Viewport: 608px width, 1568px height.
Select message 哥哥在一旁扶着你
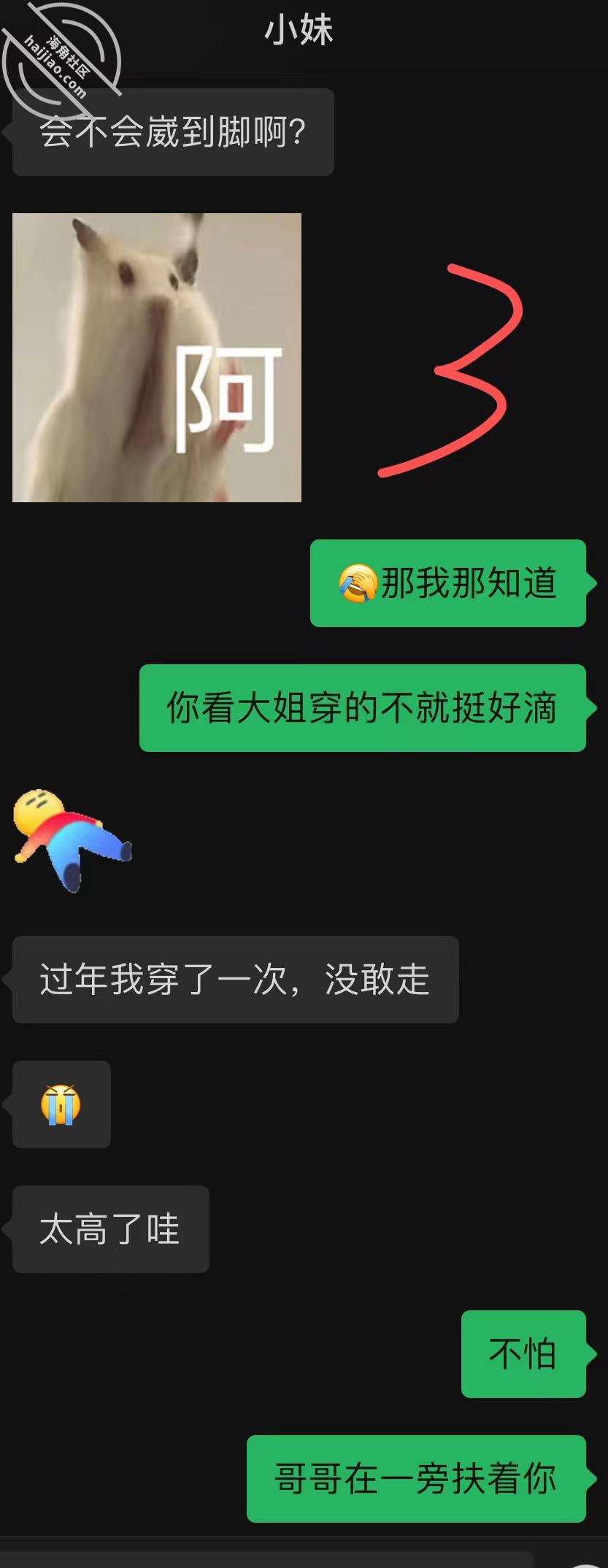415,1477
